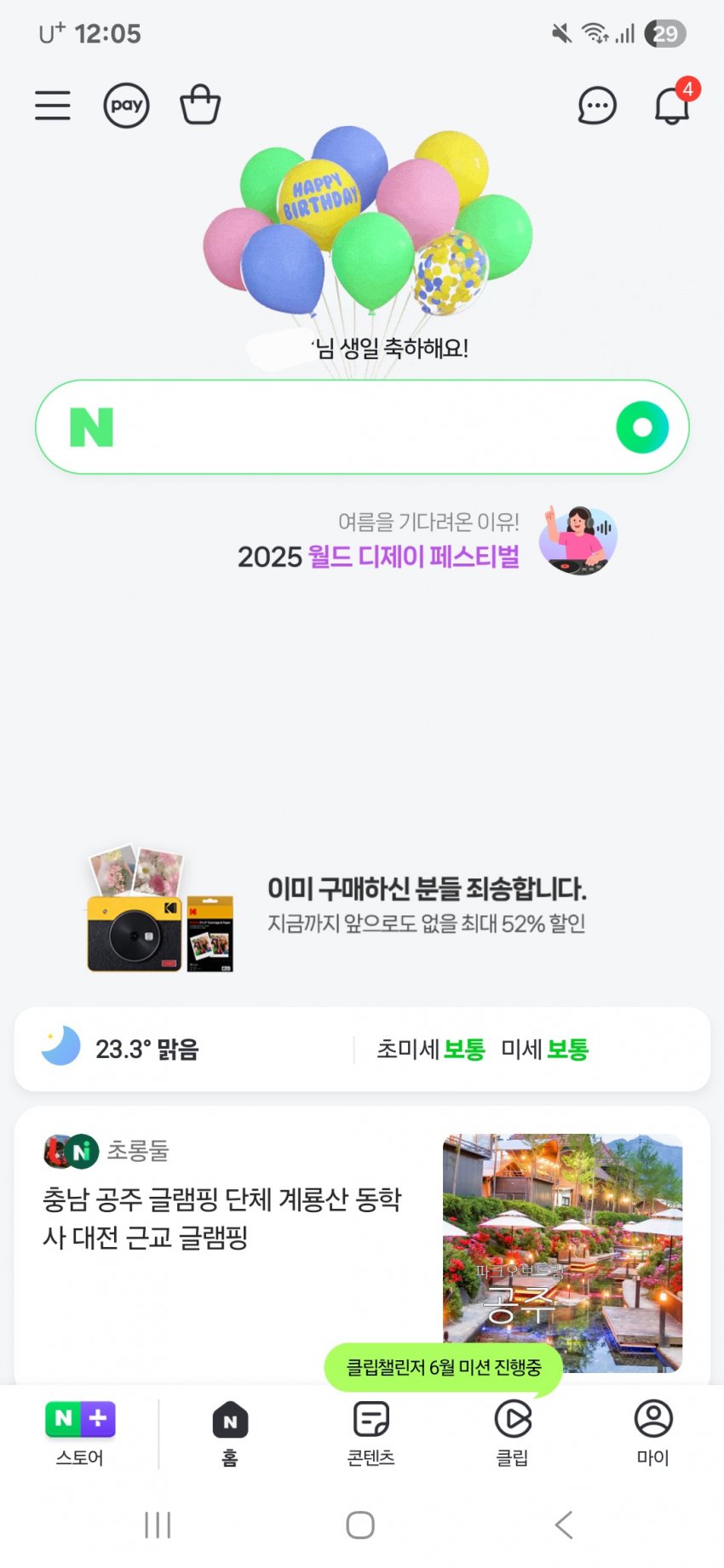Open the hamburger menu
Viewport: 724px width, 1568px height.
pyautogui.click(x=53, y=106)
